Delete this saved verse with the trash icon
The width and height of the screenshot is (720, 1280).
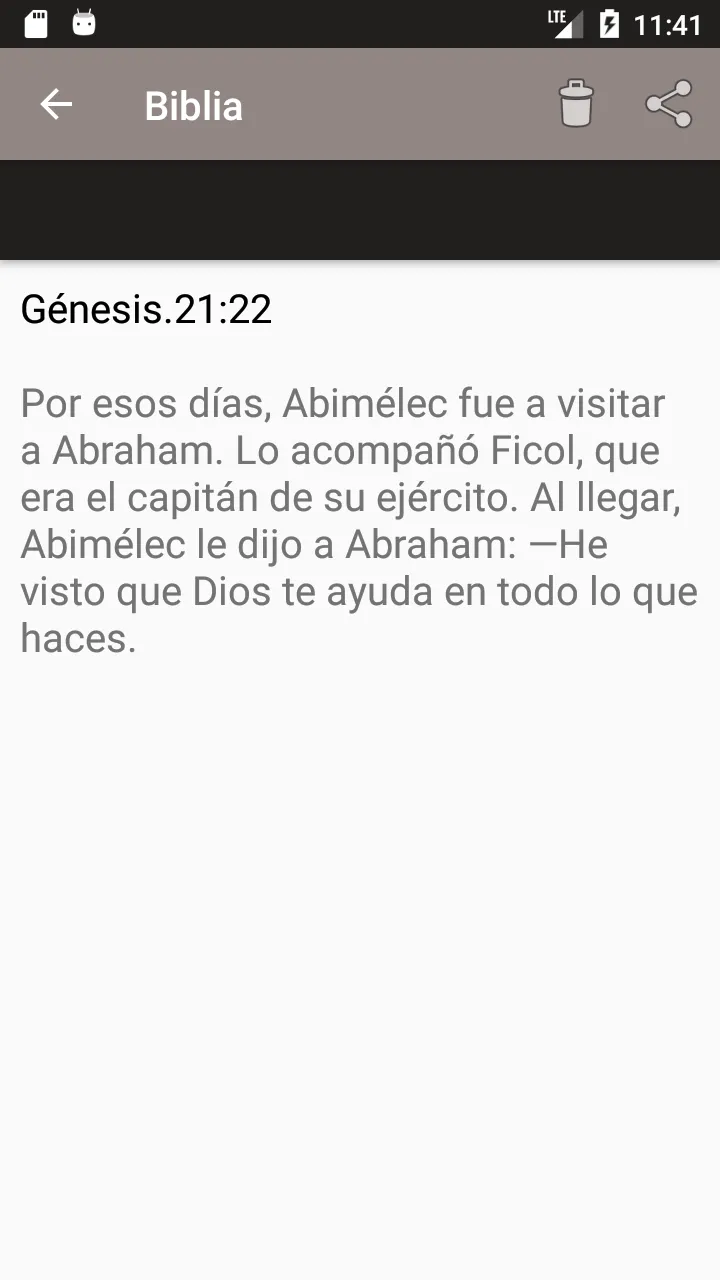click(576, 104)
